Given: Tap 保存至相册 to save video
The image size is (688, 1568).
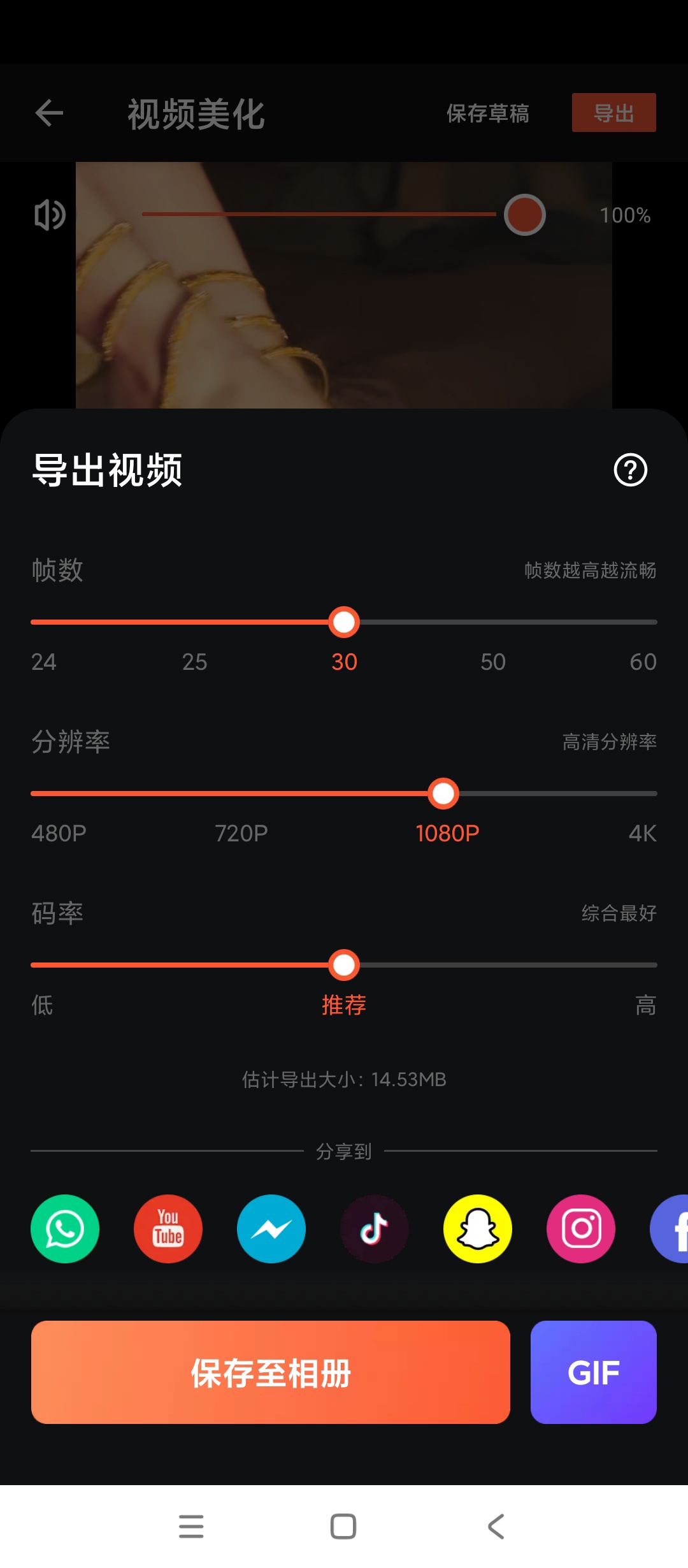Looking at the screenshot, I should 271,1372.
